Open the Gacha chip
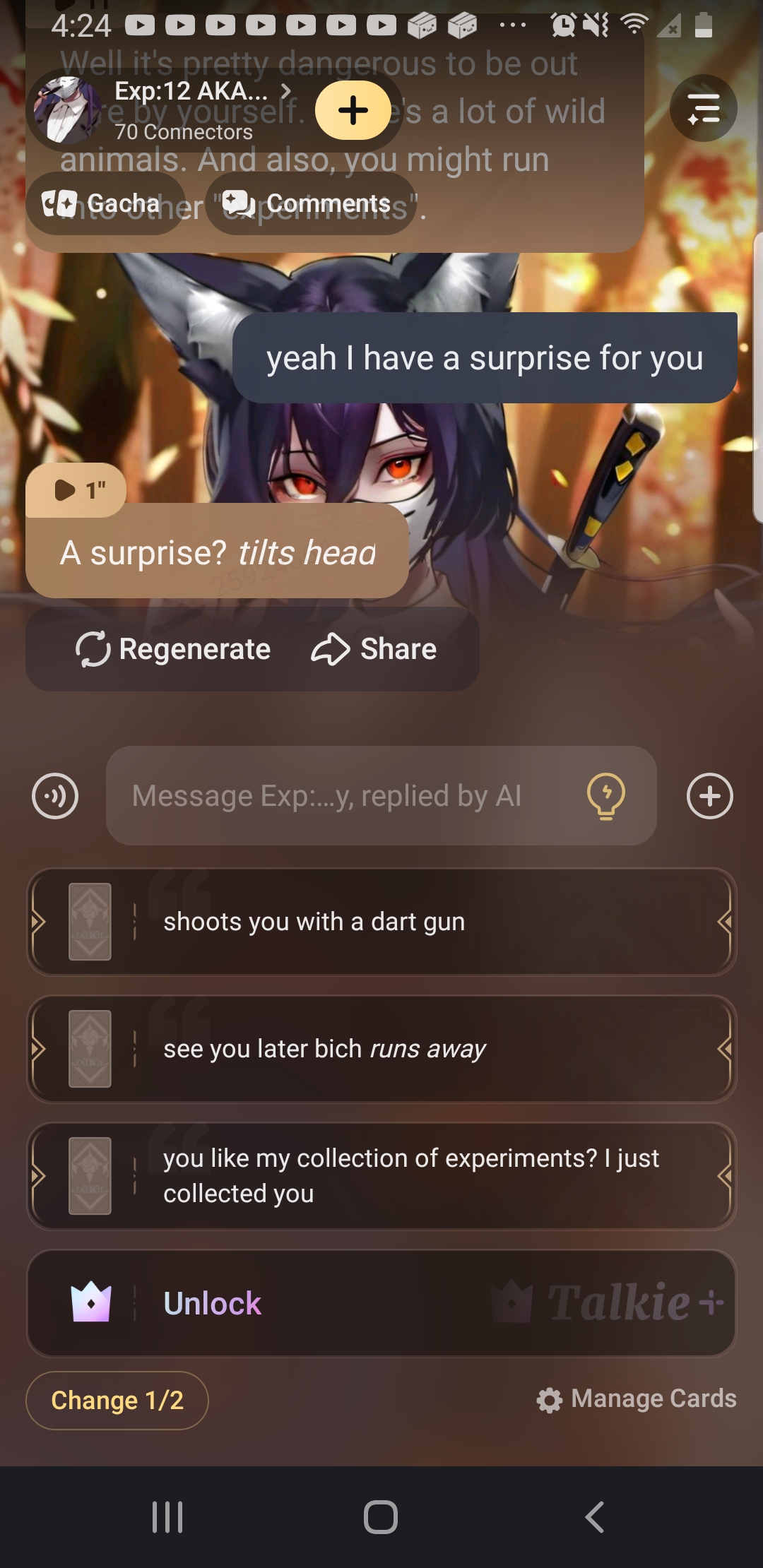Image resolution: width=763 pixels, height=1568 pixels. pos(105,203)
